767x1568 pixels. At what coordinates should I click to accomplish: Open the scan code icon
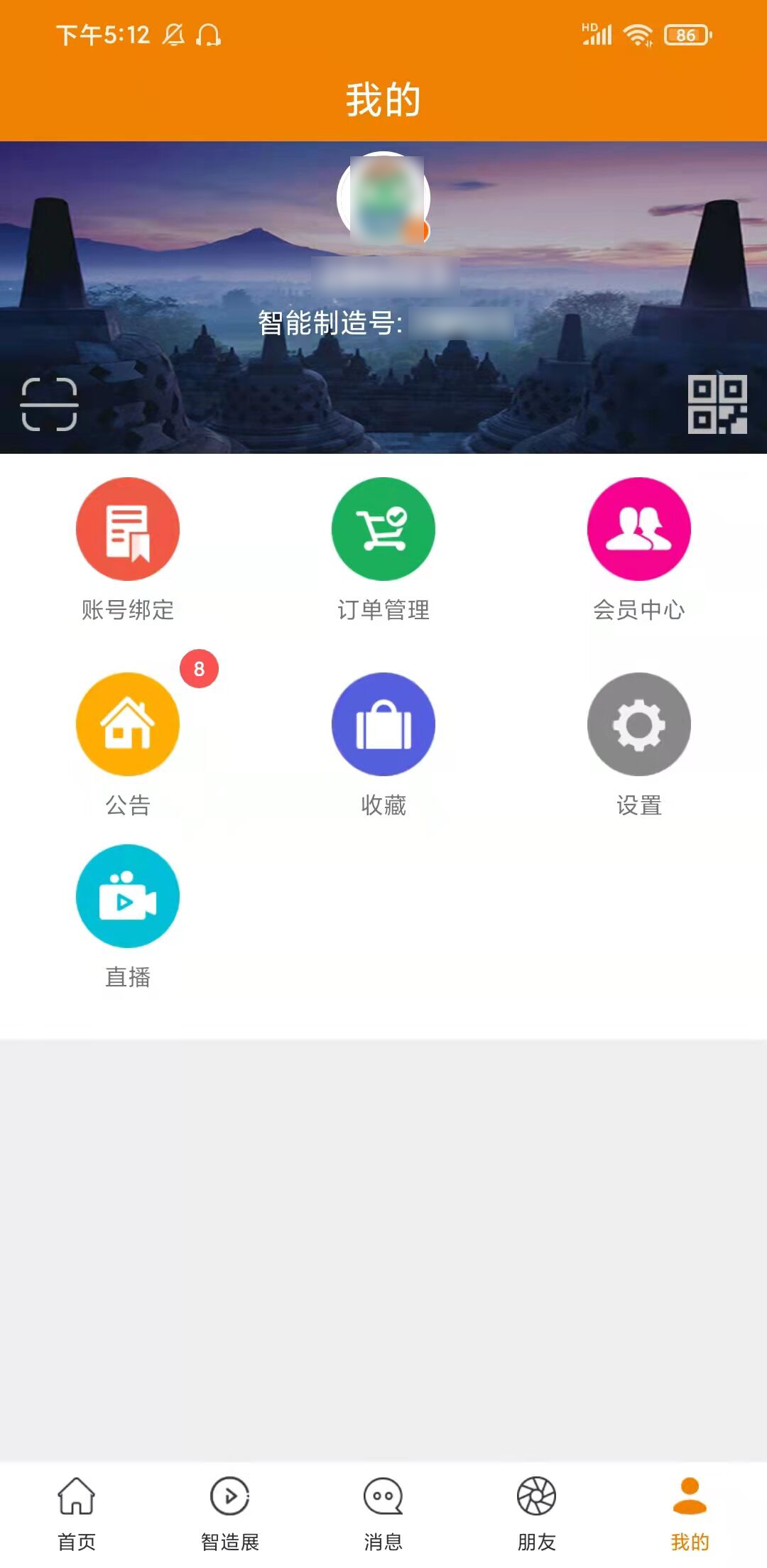click(49, 404)
